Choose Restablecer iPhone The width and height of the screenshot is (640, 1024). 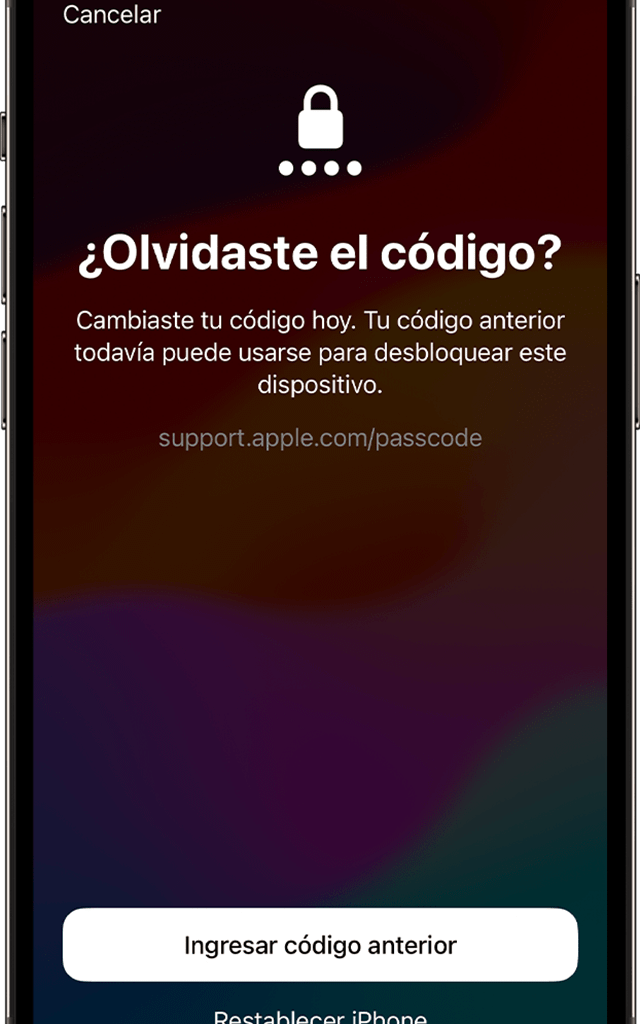pyautogui.click(x=320, y=1016)
